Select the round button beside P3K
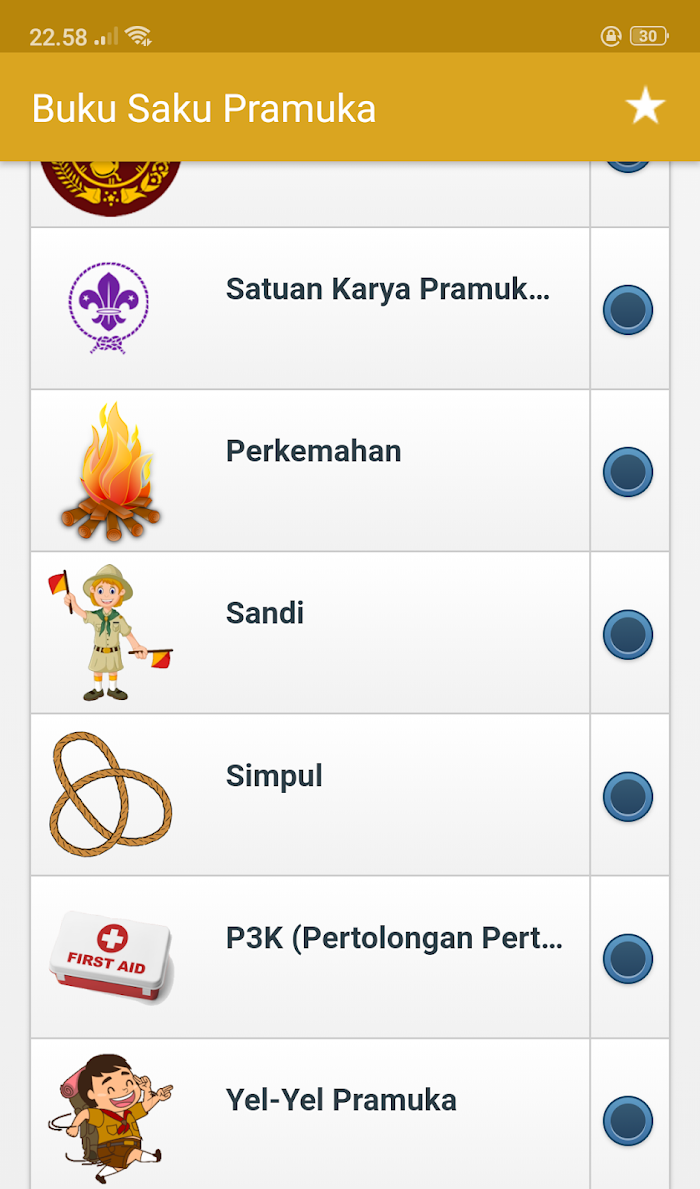Image resolution: width=700 pixels, height=1189 pixels. click(628, 958)
